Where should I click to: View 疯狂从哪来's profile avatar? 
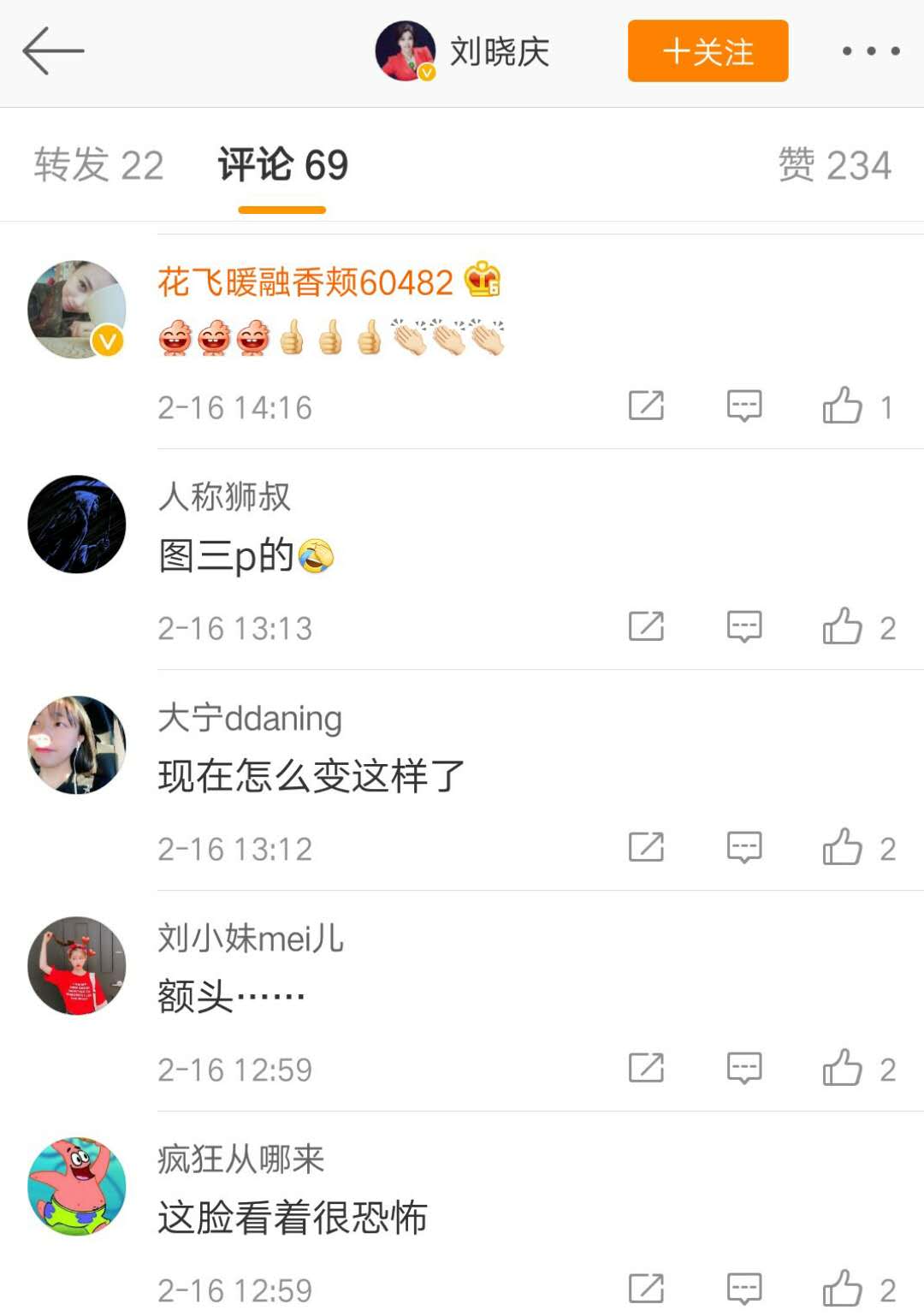point(77,1186)
